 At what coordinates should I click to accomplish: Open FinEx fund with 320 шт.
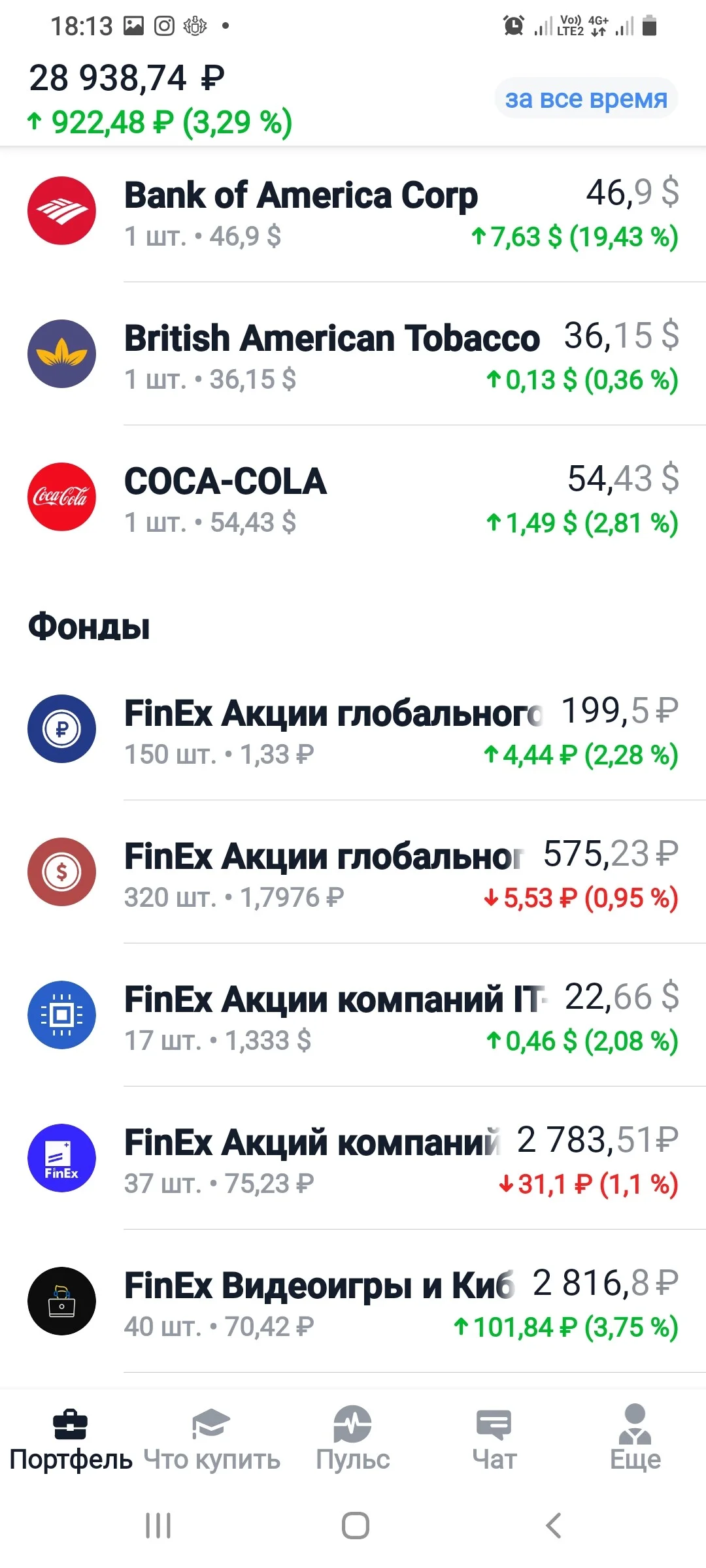coord(353,872)
